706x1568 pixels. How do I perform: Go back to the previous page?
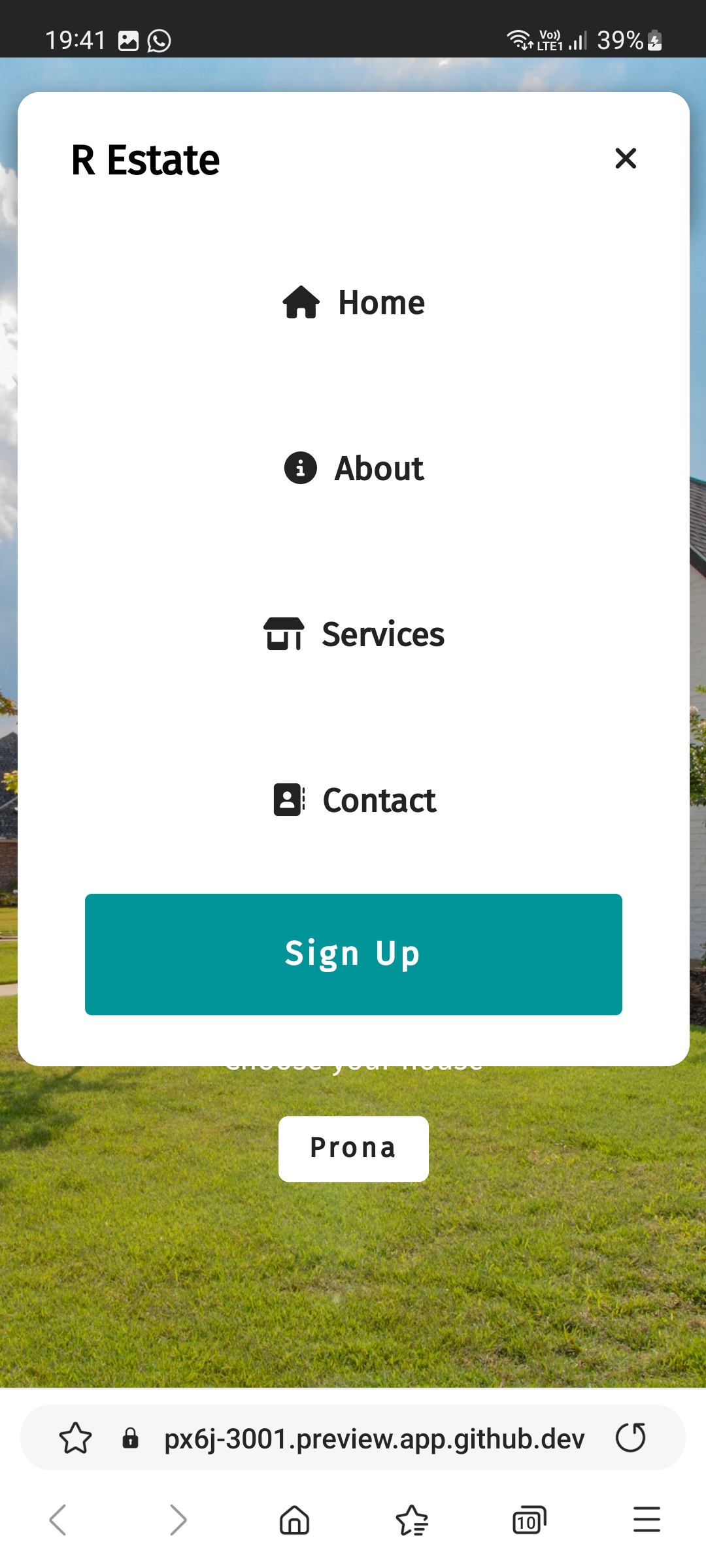point(58,1520)
